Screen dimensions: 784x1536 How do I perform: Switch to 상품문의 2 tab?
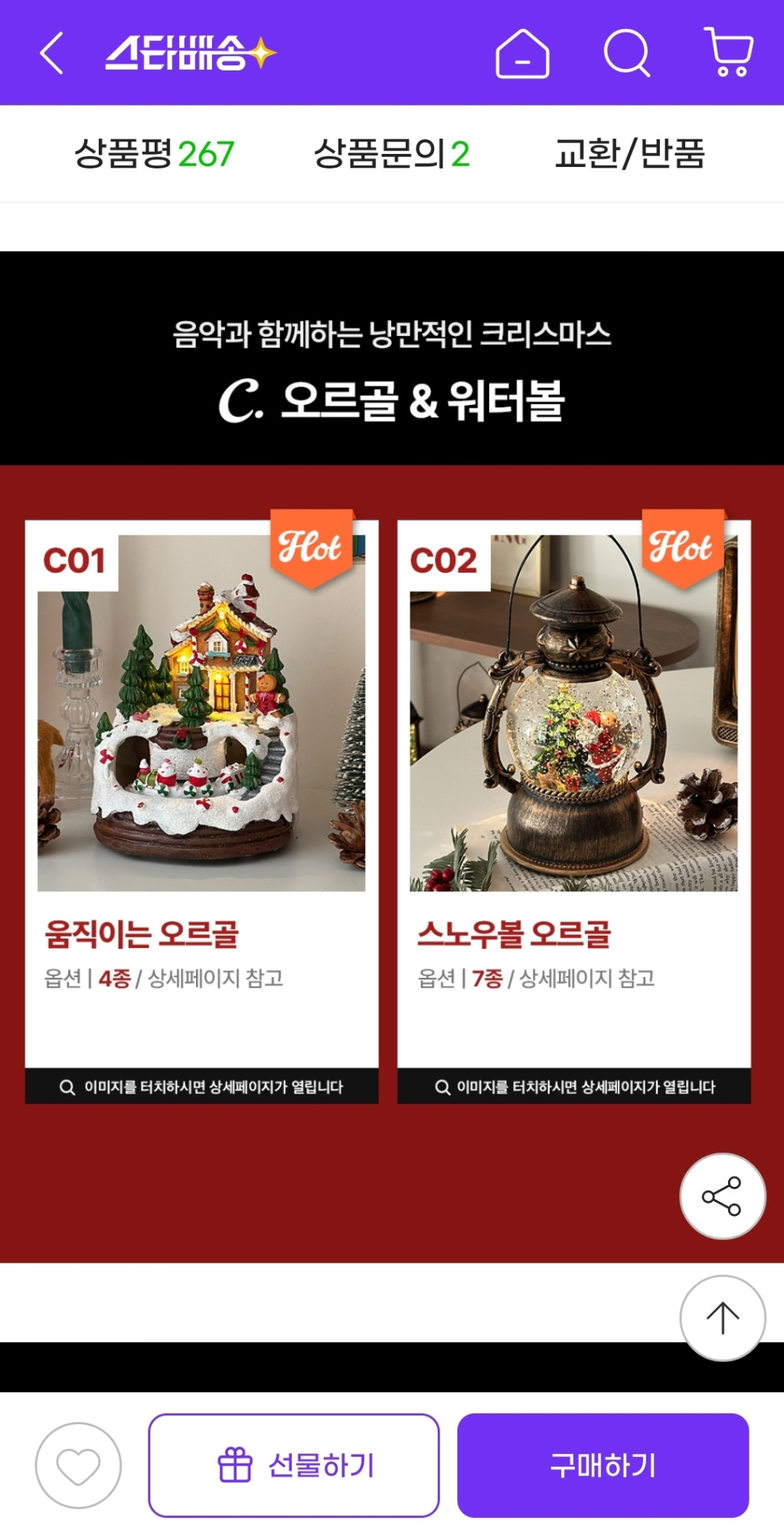pos(391,153)
